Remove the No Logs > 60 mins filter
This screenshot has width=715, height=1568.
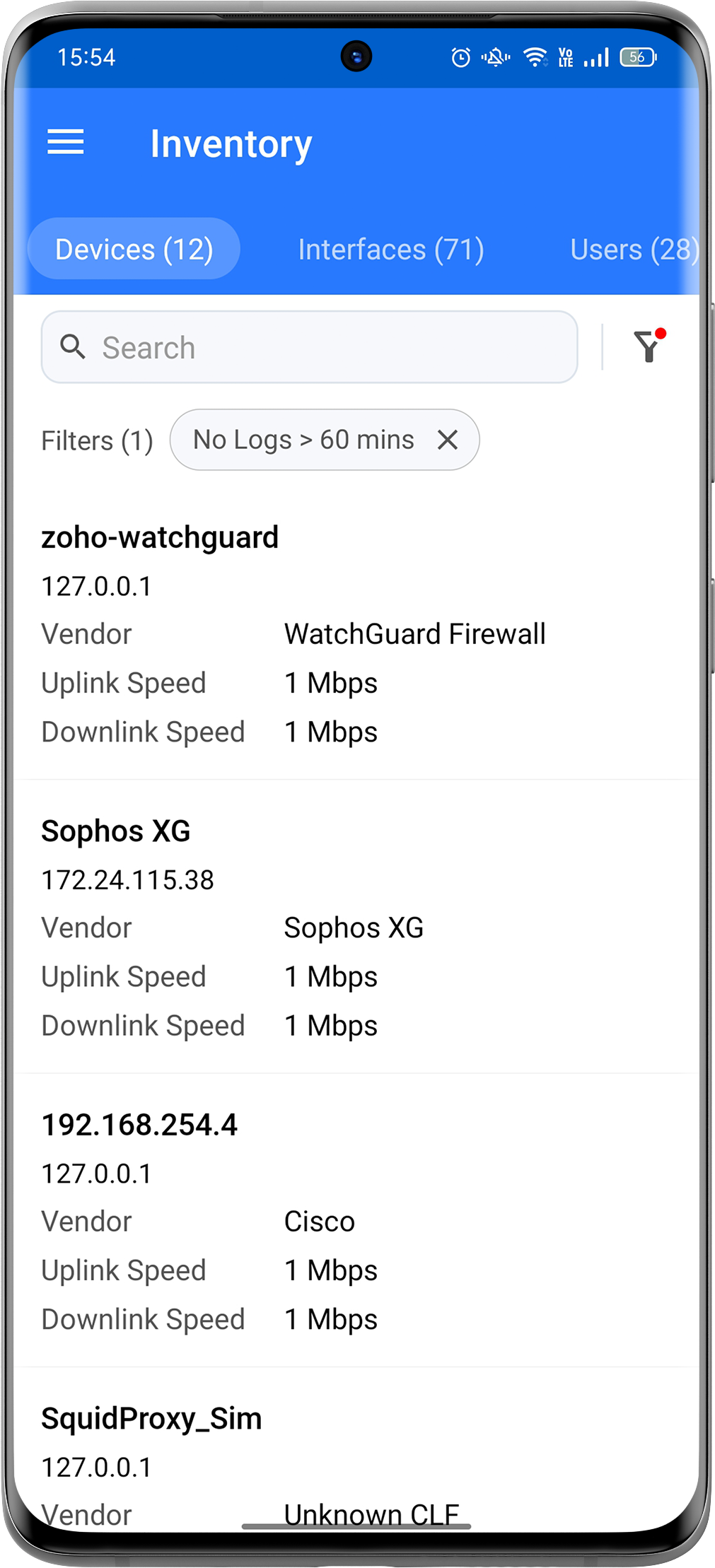[x=448, y=440]
